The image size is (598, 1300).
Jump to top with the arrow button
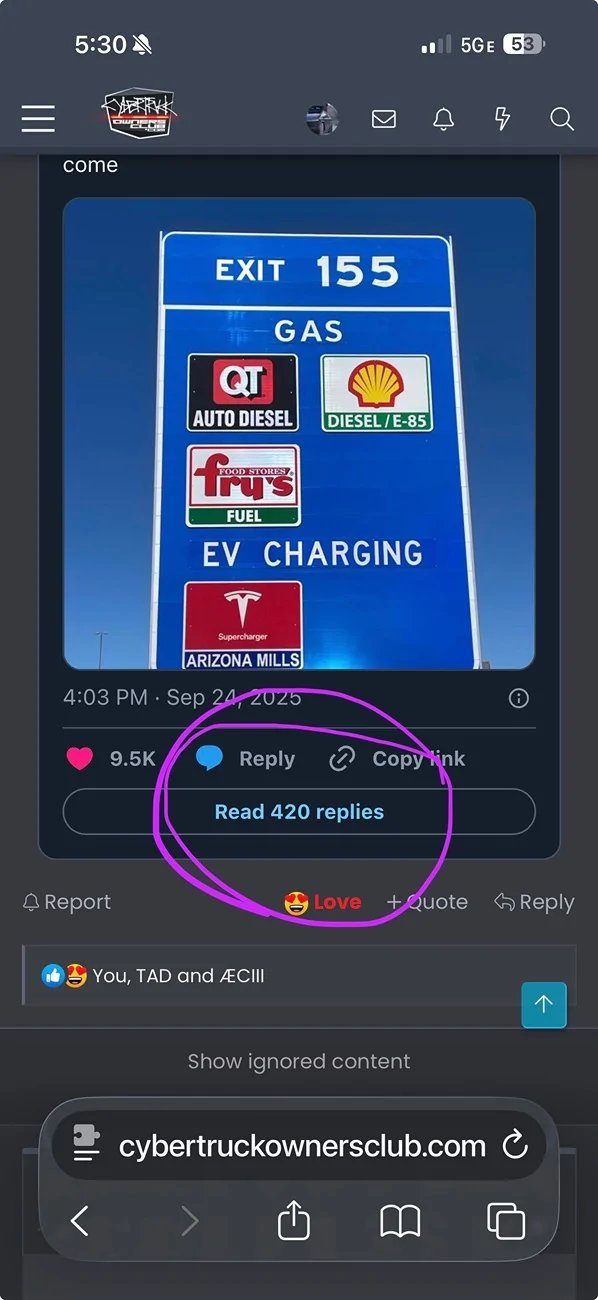[544, 1005]
